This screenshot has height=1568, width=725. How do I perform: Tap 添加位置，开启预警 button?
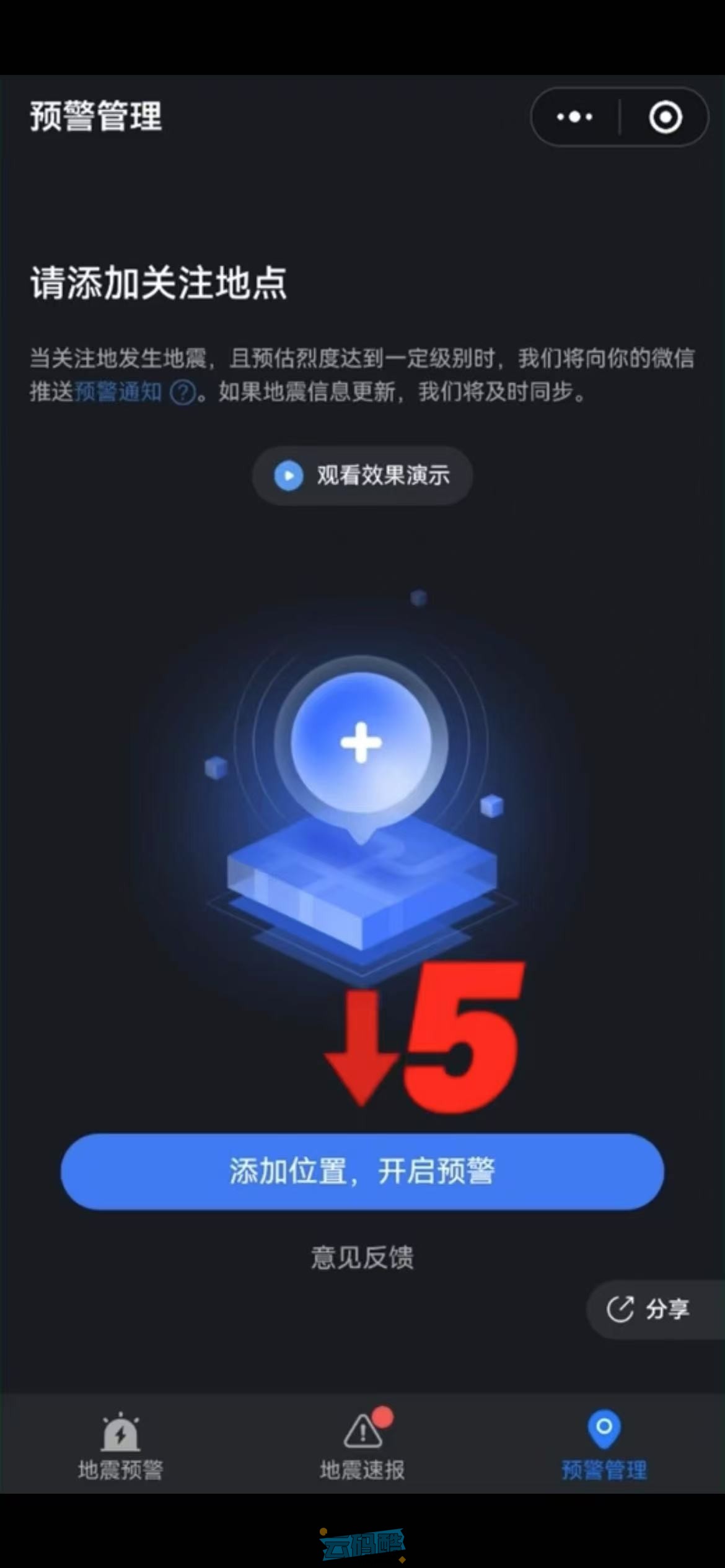tap(362, 1171)
